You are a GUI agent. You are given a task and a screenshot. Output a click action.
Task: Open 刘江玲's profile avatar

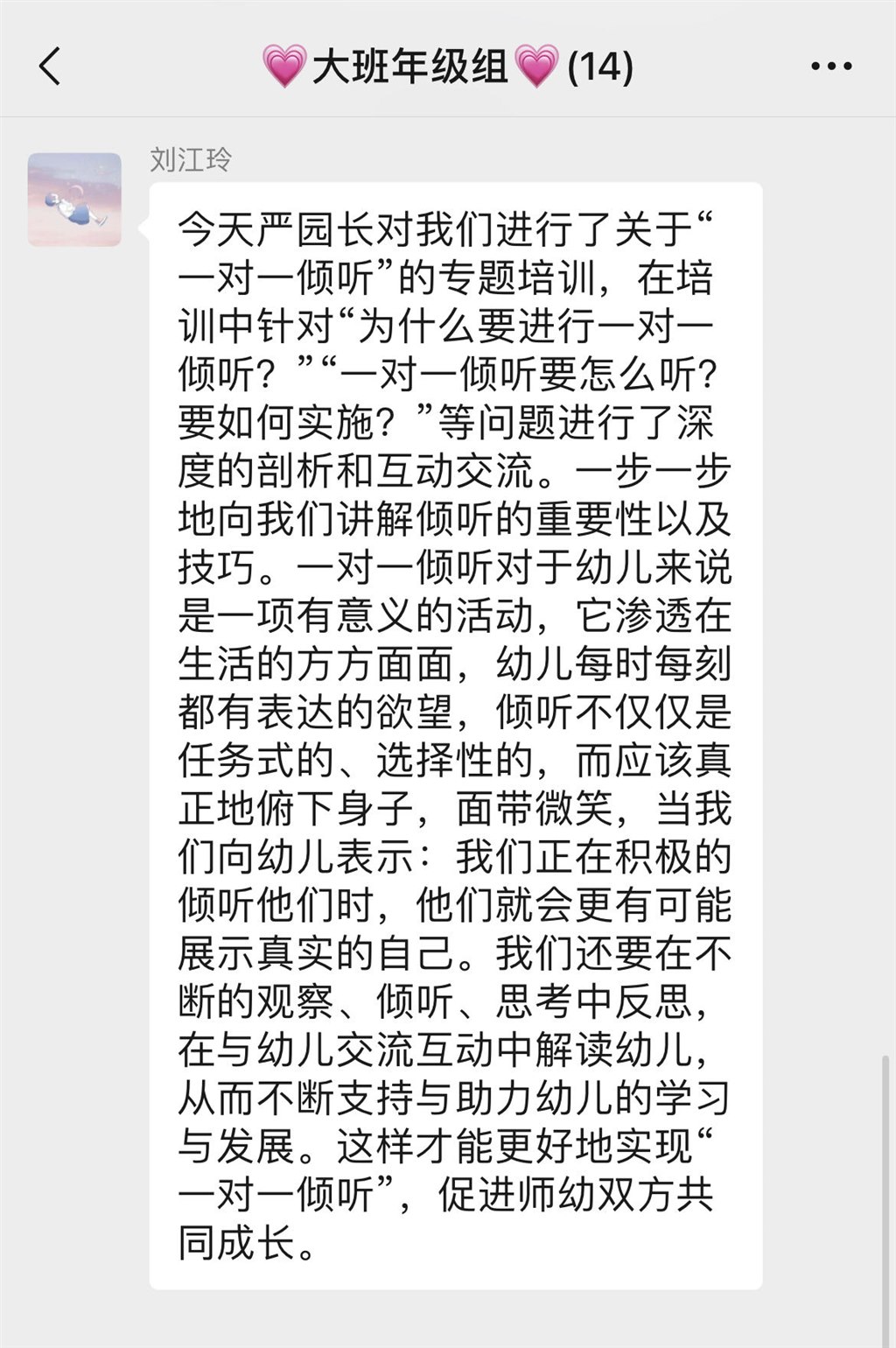(x=74, y=200)
